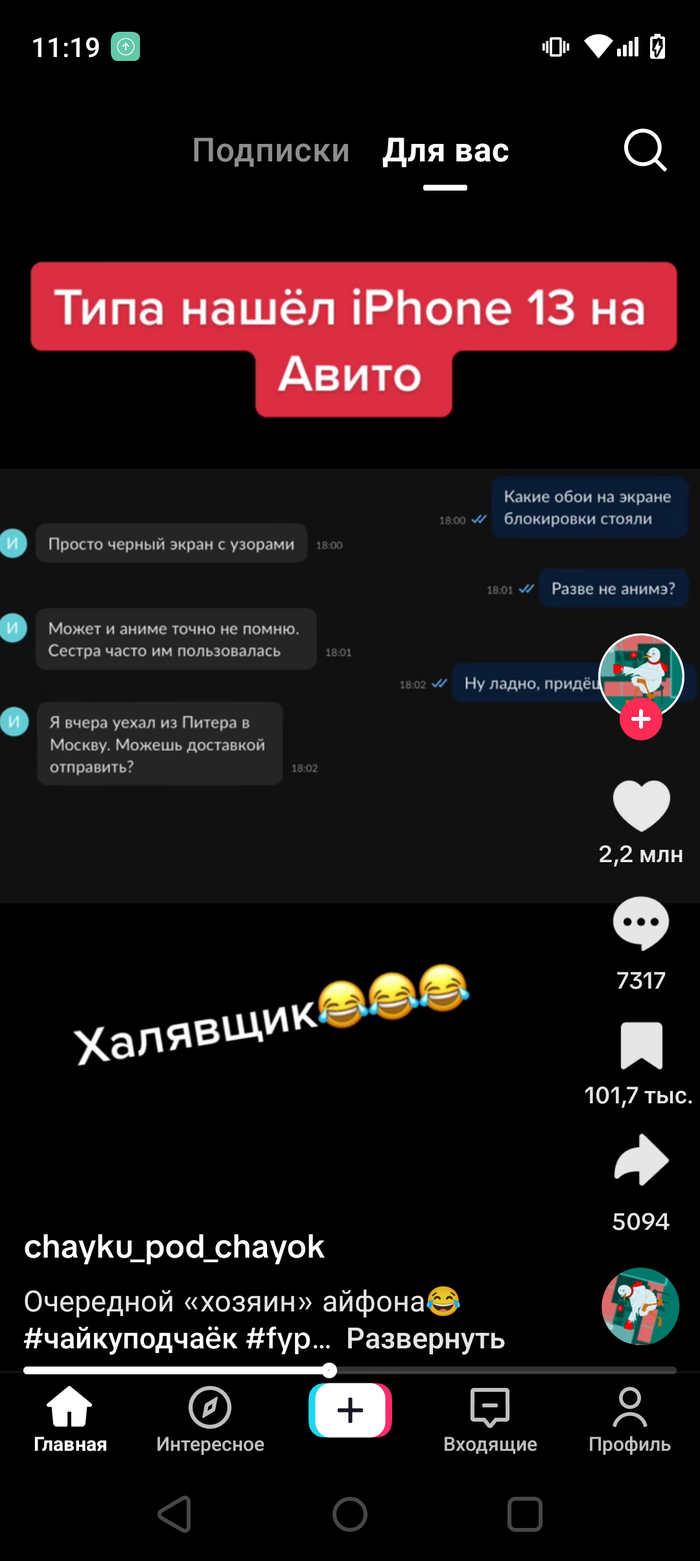700x1561 pixels.
Task: Open the spinning sound disc
Action: click(x=640, y=1306)
